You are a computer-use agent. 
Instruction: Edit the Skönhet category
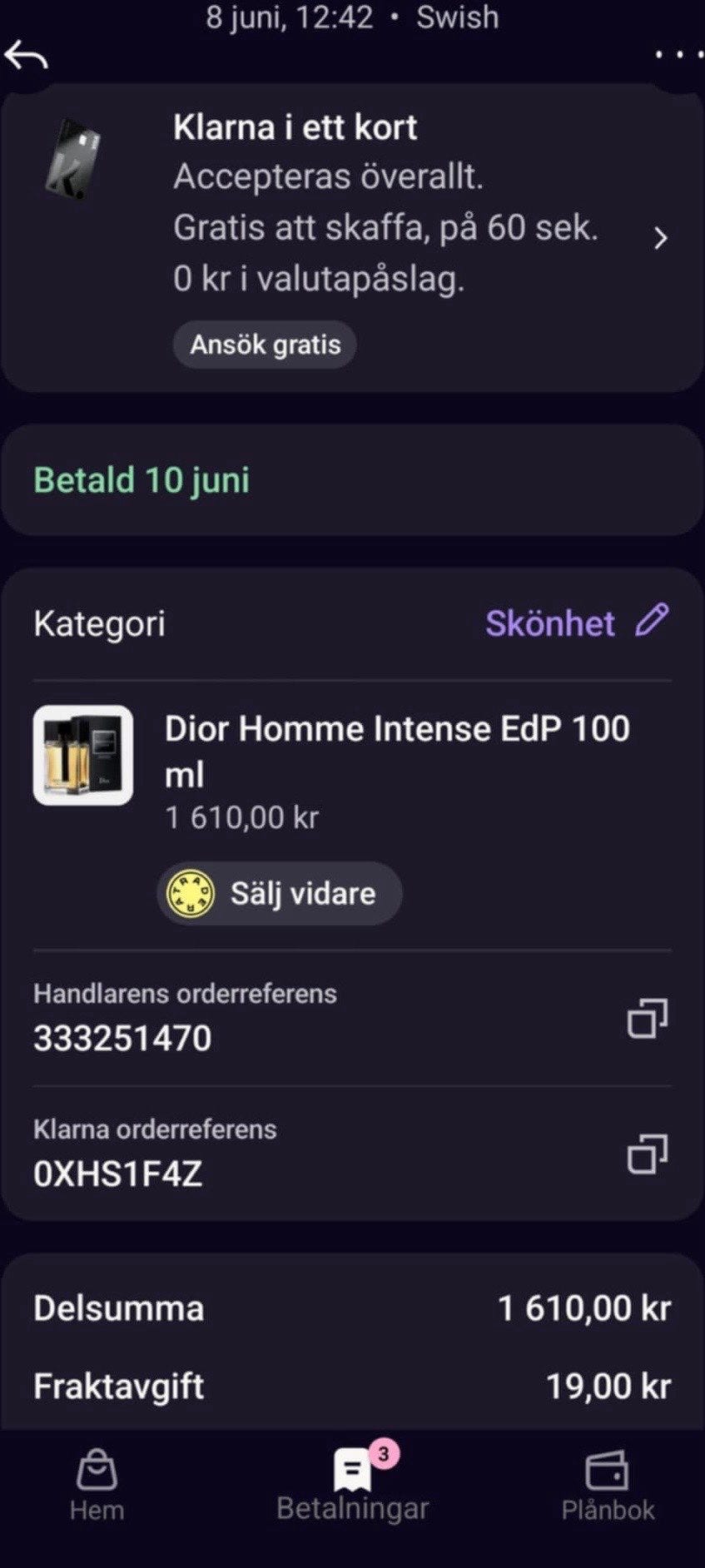[652, 621]
